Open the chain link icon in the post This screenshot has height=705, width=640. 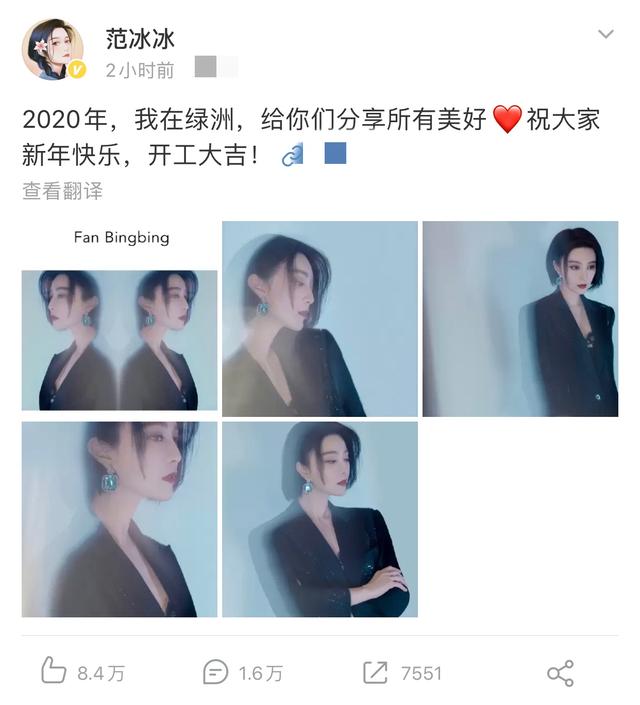tap(292, 156)
